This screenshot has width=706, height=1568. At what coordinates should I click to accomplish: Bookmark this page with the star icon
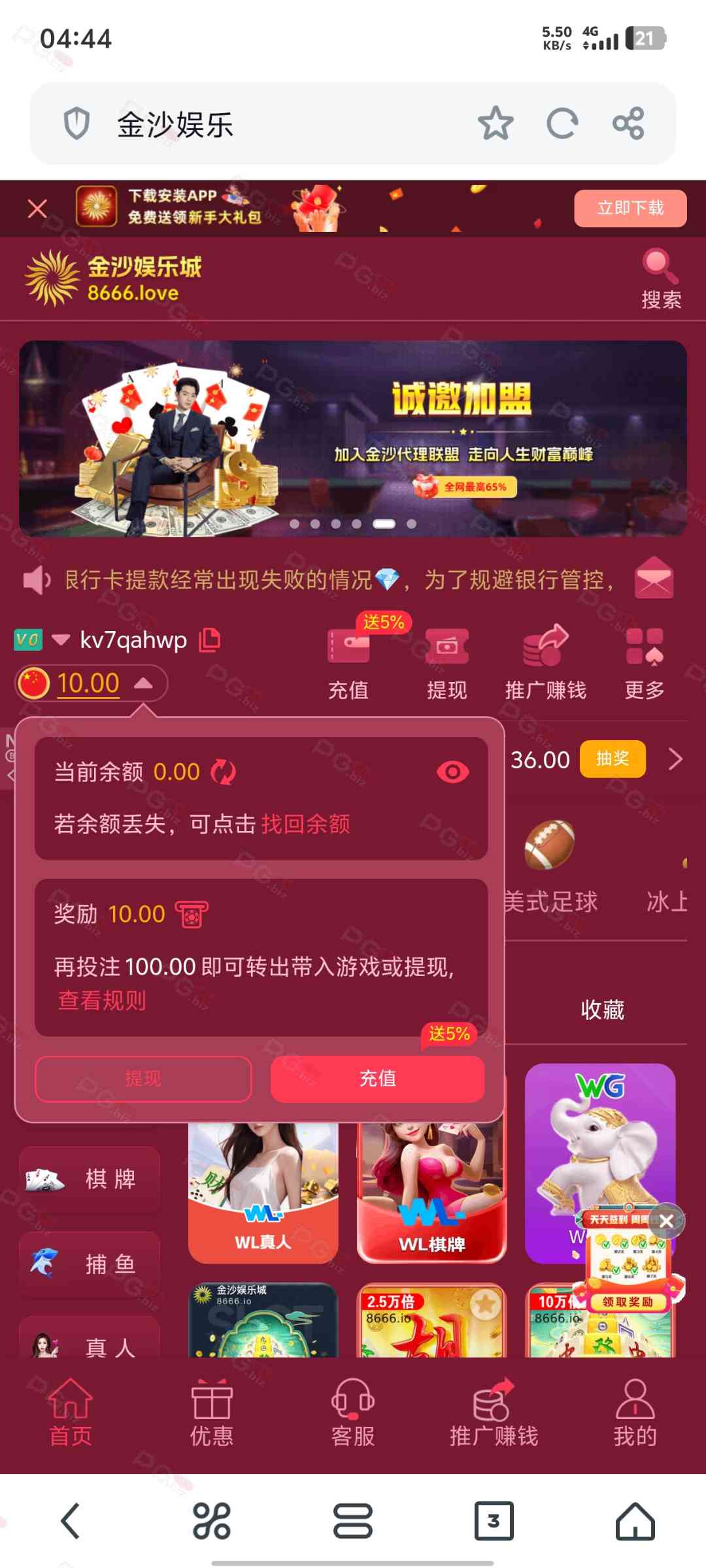click(496, 123)
